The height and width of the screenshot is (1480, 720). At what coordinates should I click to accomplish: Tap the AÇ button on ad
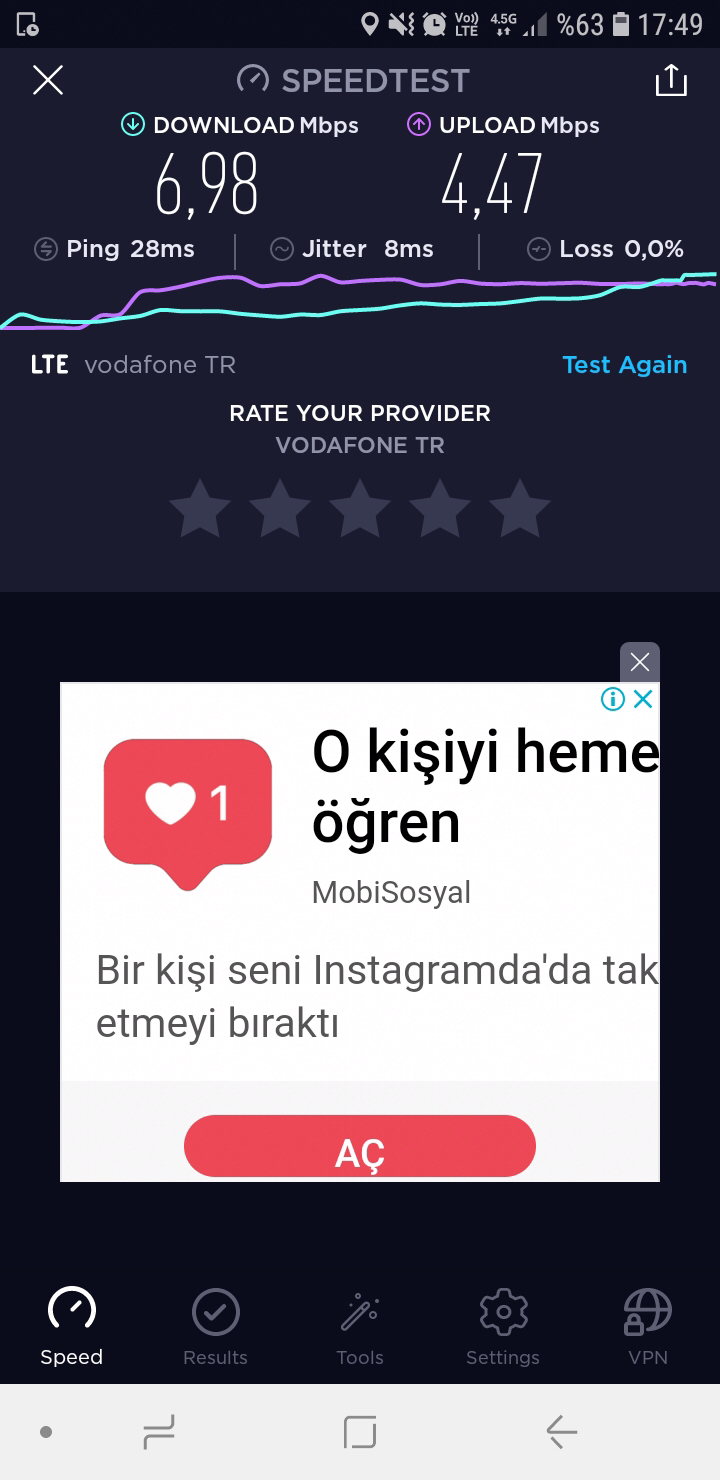pos(360,1146)
